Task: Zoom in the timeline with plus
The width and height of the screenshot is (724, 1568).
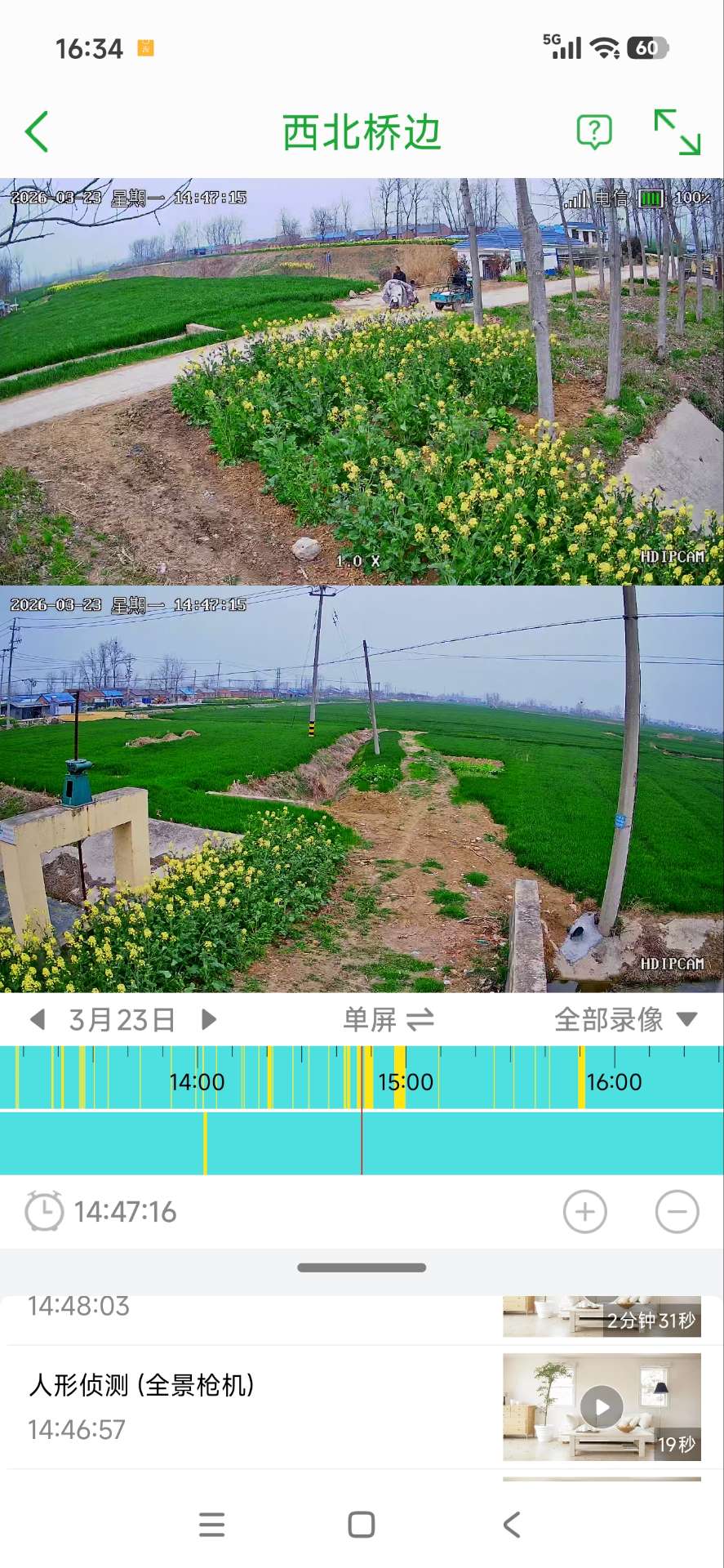Action: click(x=584, y=1211)
